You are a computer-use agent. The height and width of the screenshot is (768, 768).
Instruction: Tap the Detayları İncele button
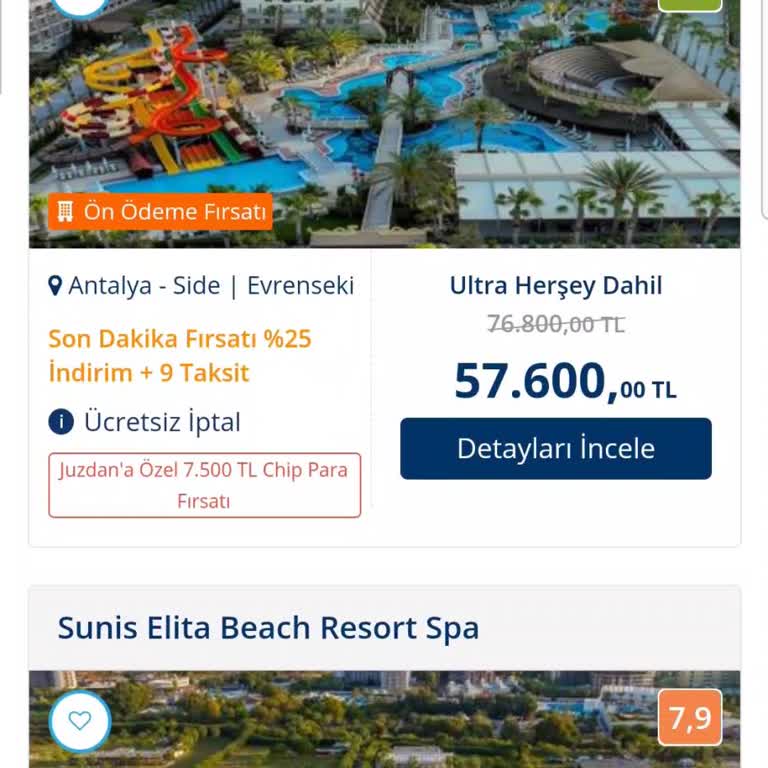tap(556, 448)
